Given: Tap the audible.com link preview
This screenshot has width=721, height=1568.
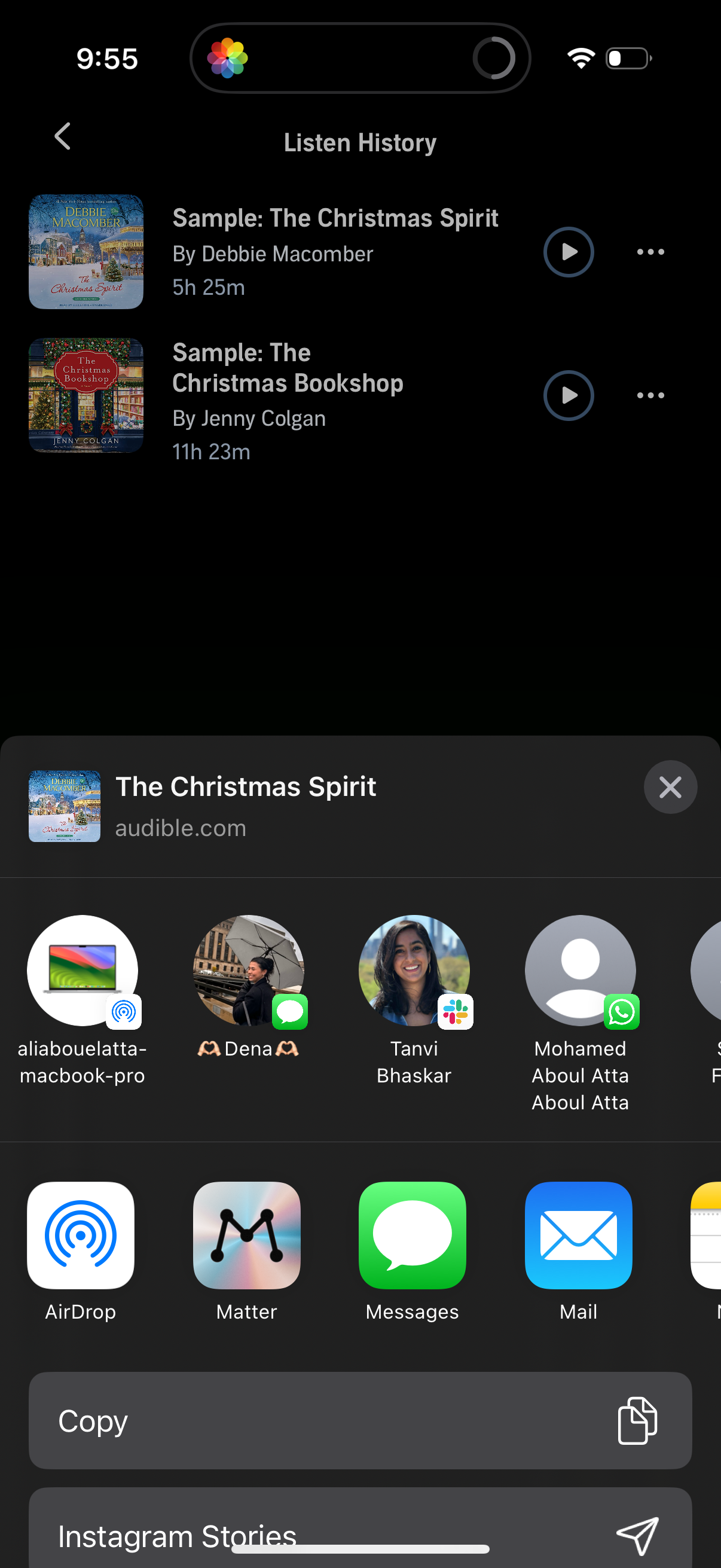Looking at the screenshot, I should coord(181,826).
